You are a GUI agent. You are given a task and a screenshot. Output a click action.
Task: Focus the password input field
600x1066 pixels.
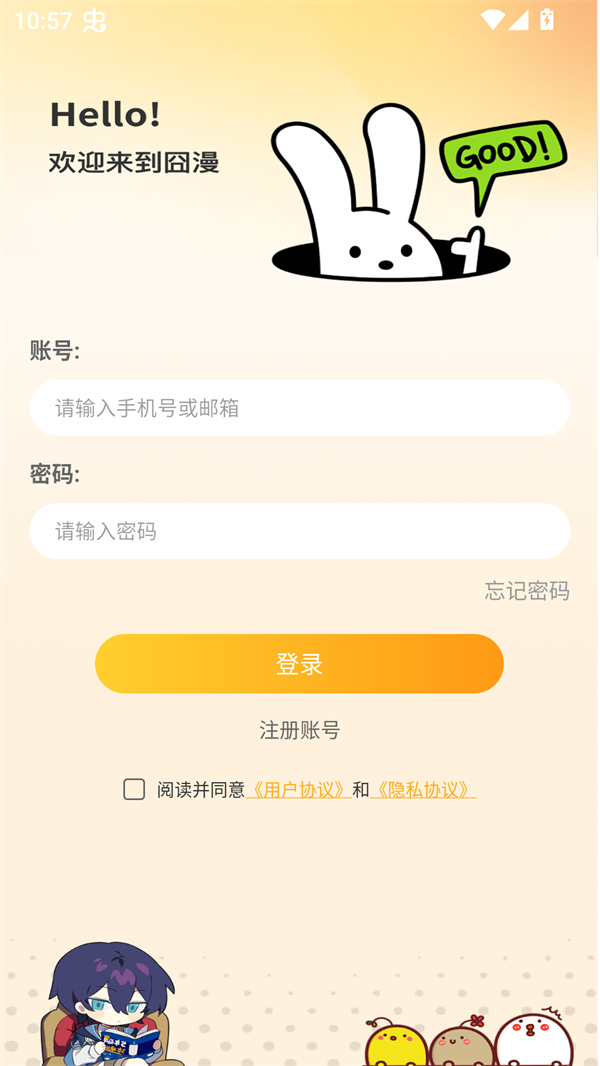[300, 531]
